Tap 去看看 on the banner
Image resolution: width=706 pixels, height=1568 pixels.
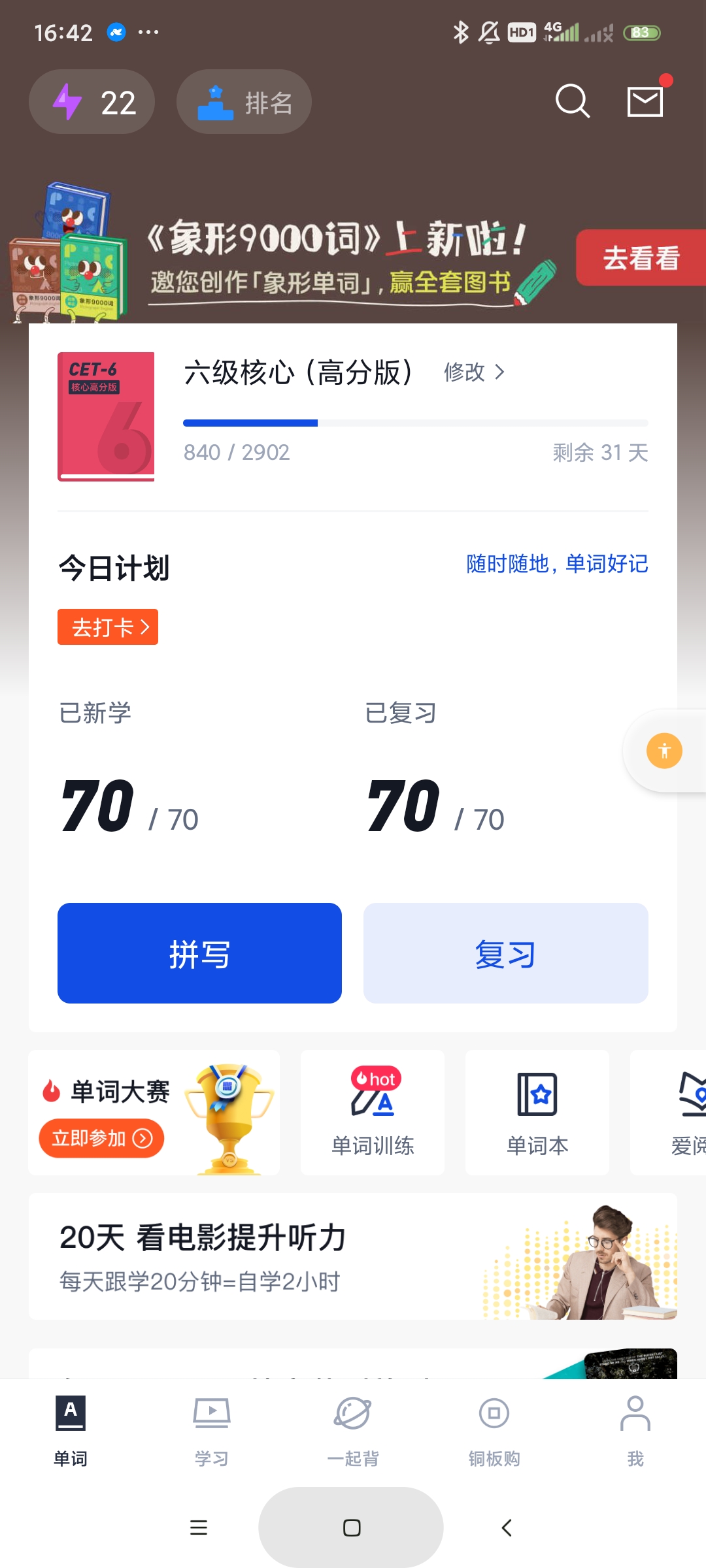tap(639, 258)
